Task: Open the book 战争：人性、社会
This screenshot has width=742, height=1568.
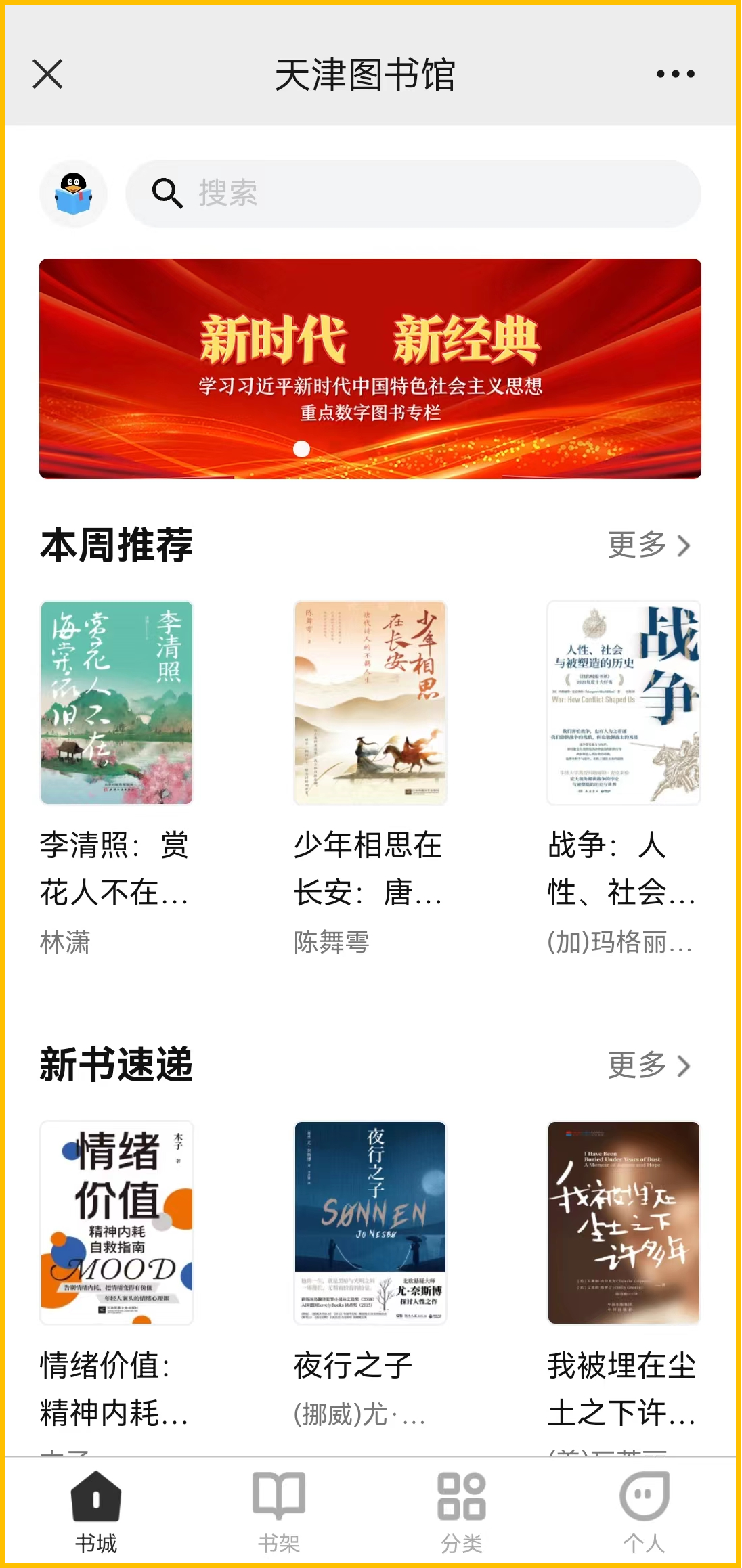Action: [x=624, y=702]
